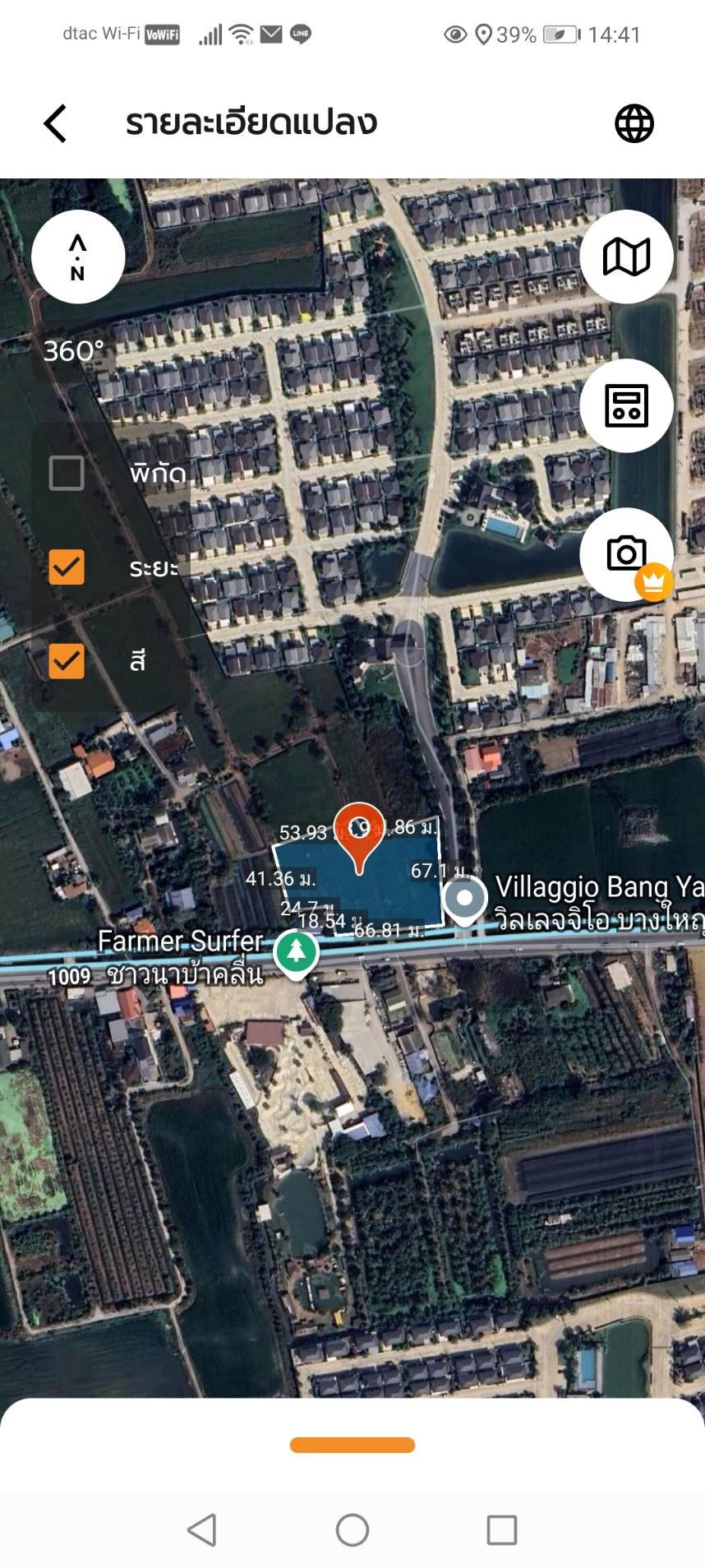Enable the พิกัด checkbox
The width and height of the screenshot is (705, 1568).
(67, 473)
